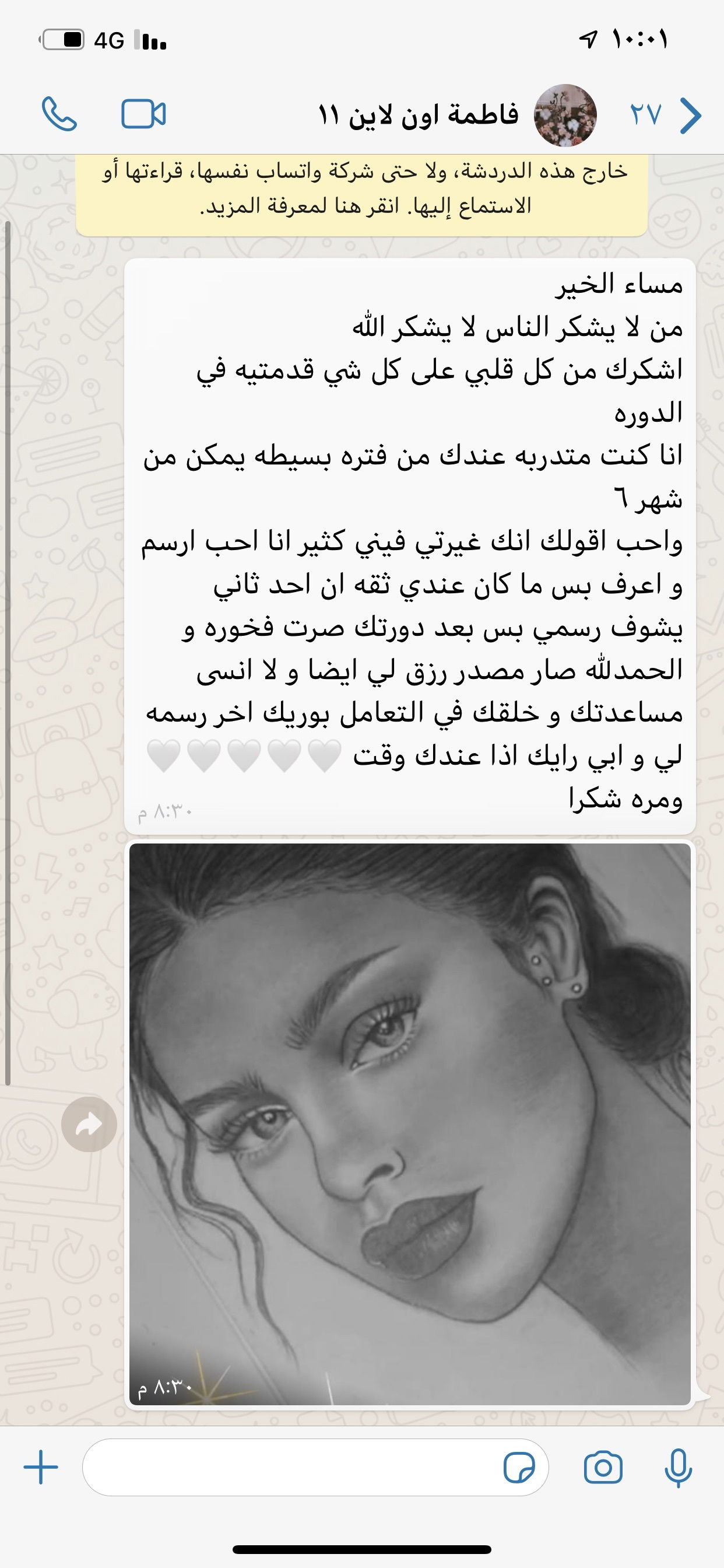Forward the pencil portrait image
The width and height of the screenshot is (724, 1568).
[89, 1124]
